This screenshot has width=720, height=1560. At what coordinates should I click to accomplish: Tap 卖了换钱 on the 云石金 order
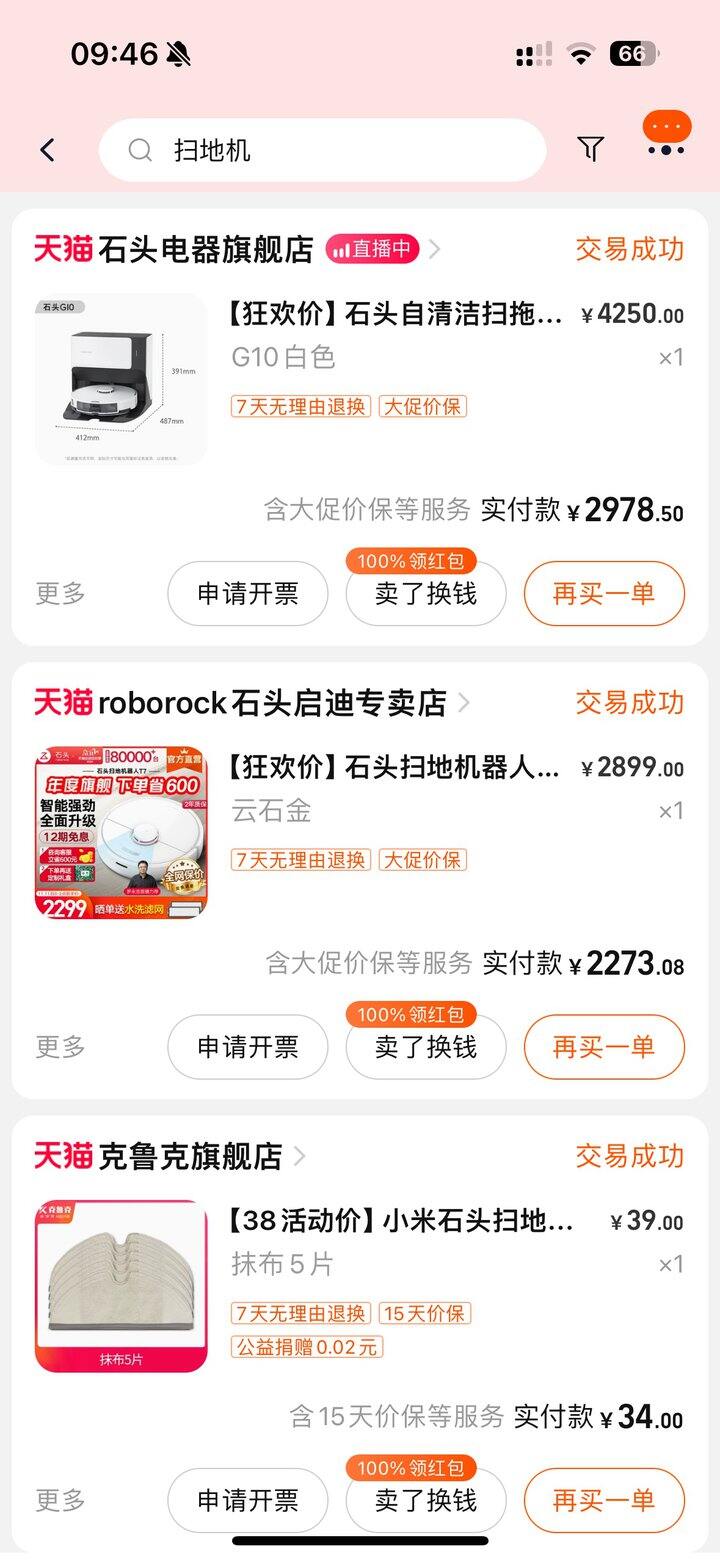point(426,1047)
